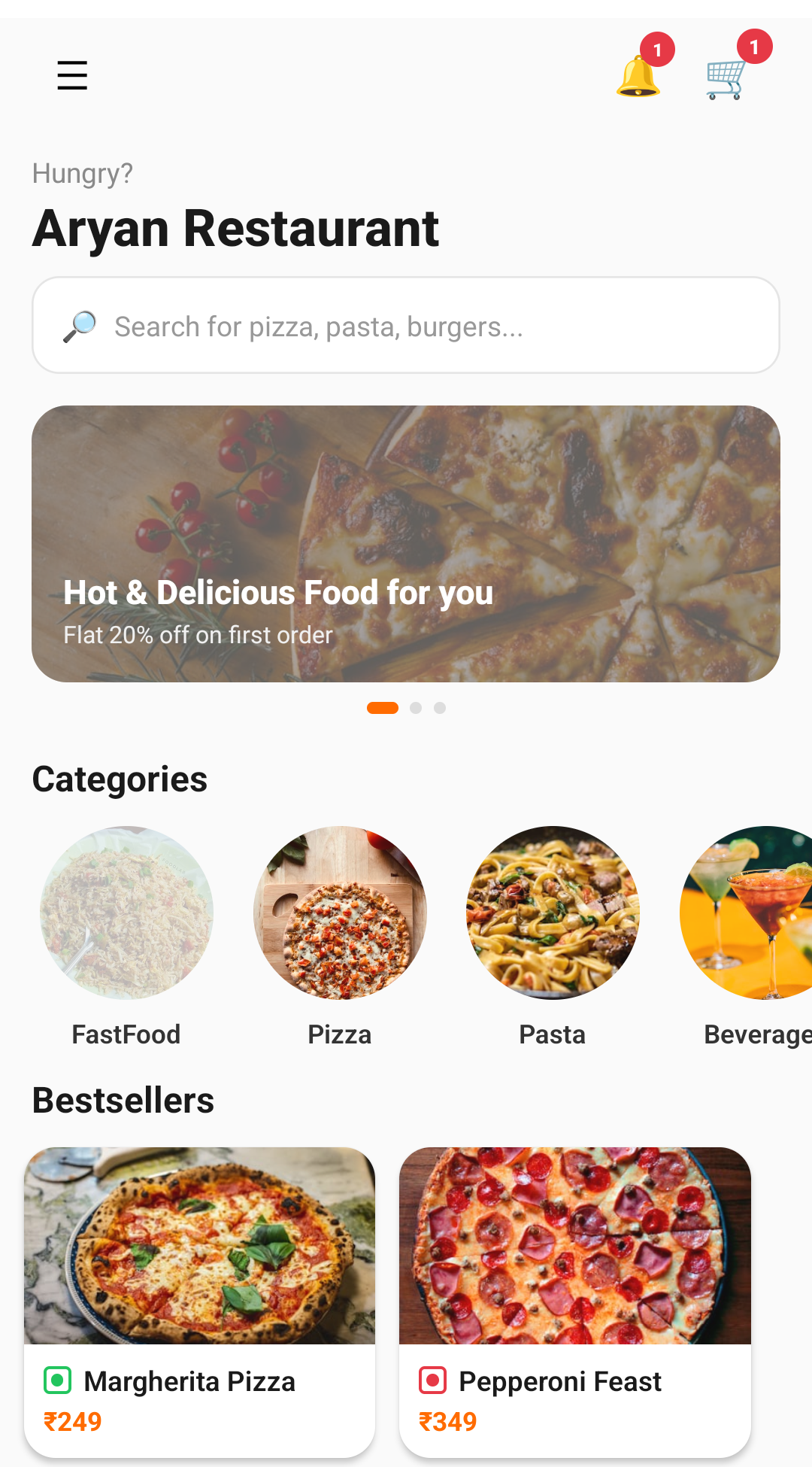This screenshot has height=1467, width=812.
Task: Select the Pasta category
Action: pos(553,937)
